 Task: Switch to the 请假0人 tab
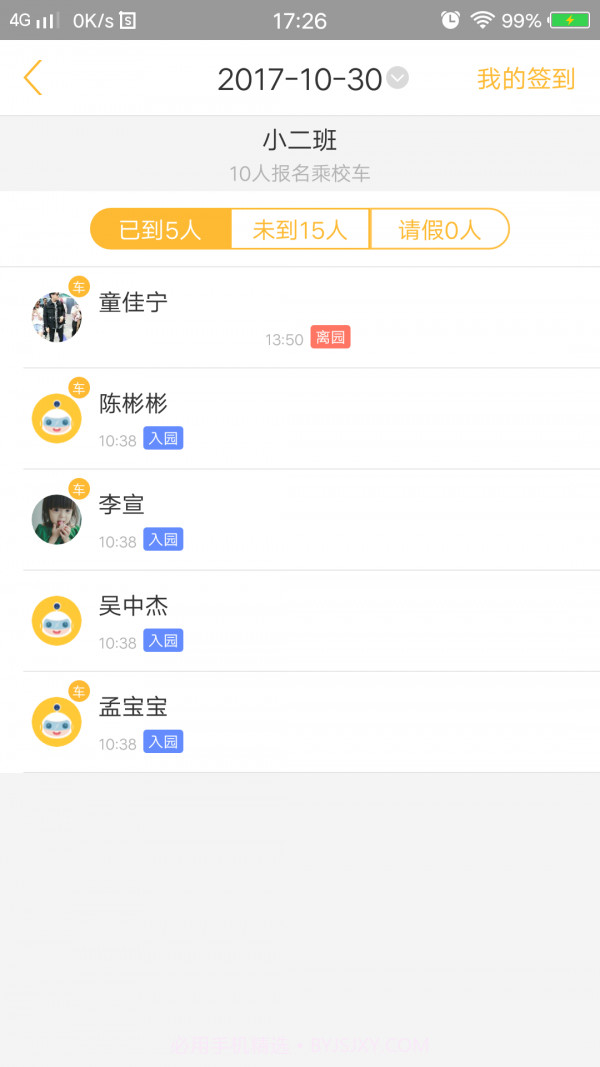pyautogui.click(x=439, y=229)
